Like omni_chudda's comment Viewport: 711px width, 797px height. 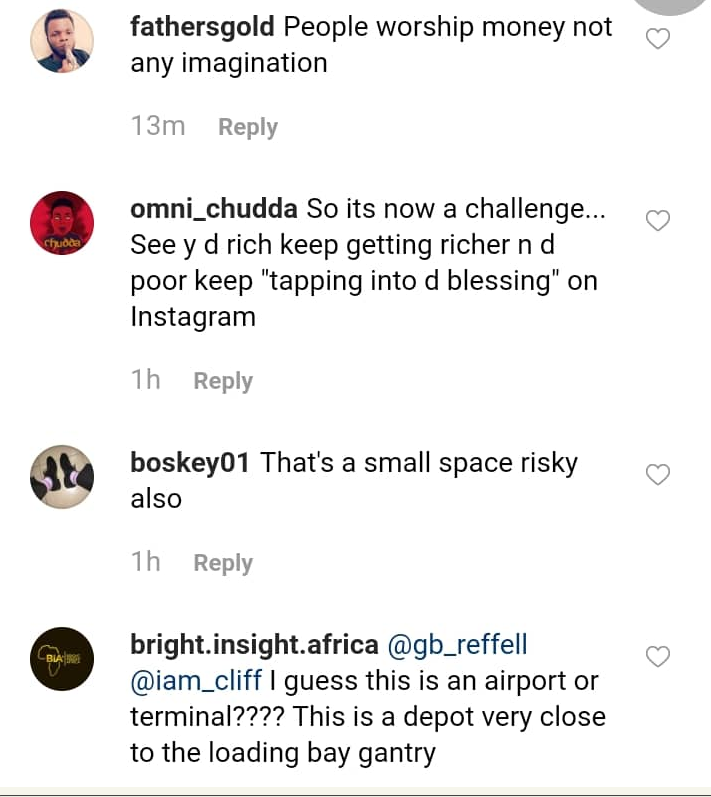657,221
